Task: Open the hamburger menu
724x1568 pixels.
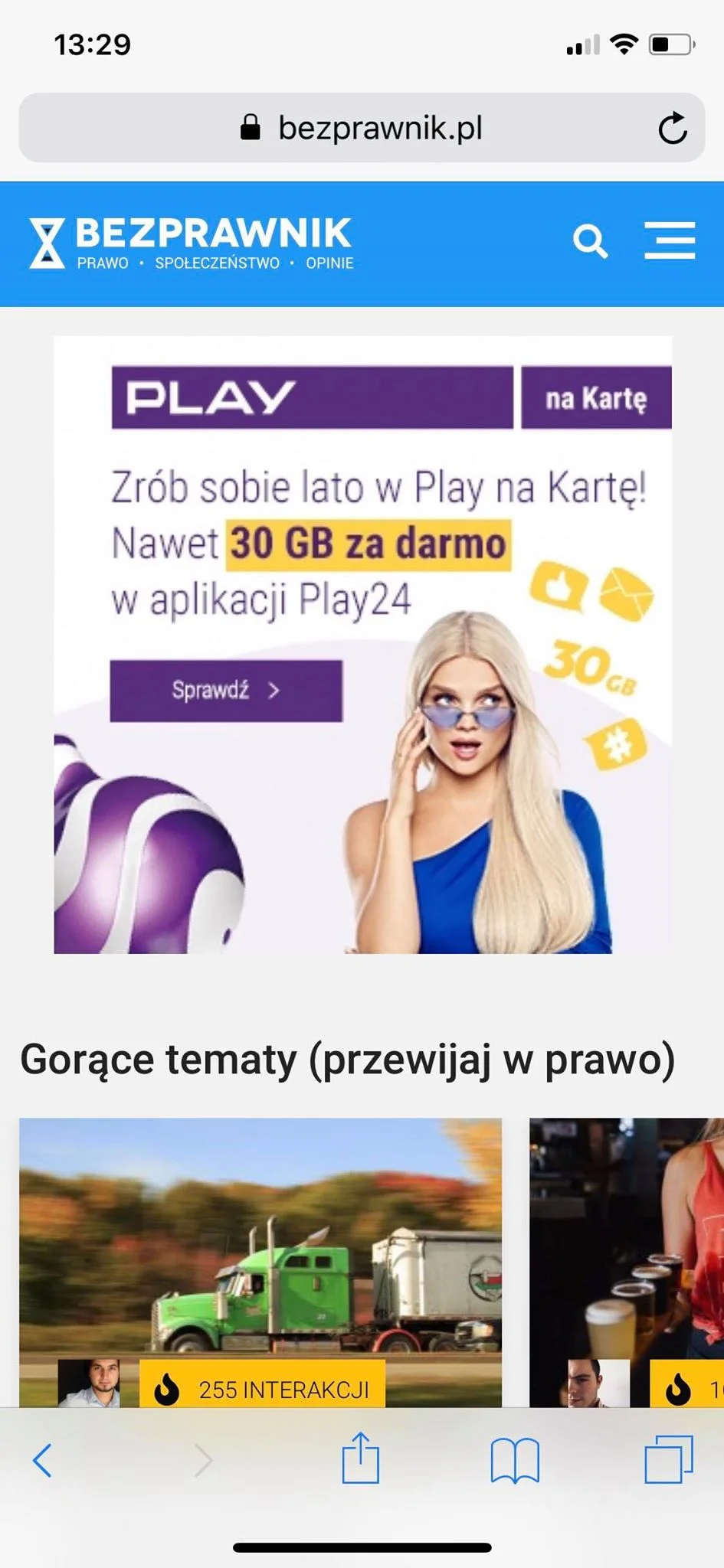Action: (670, 241)
